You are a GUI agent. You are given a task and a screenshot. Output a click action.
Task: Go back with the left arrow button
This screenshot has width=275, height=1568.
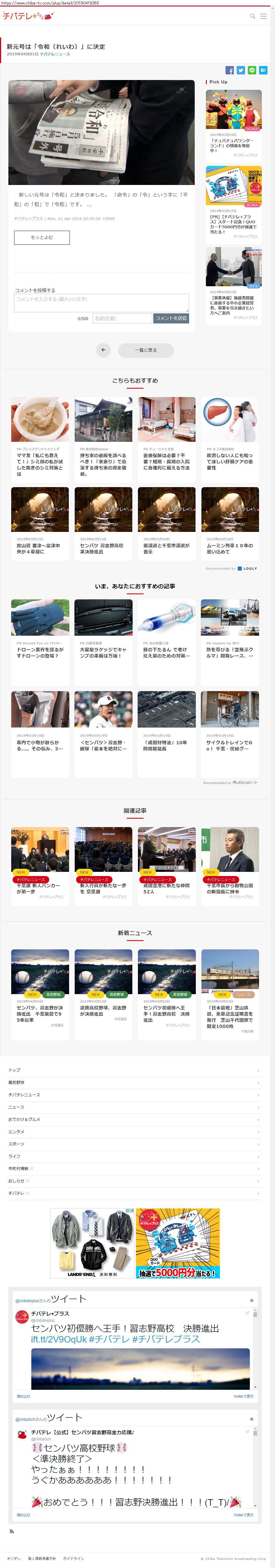104,350
